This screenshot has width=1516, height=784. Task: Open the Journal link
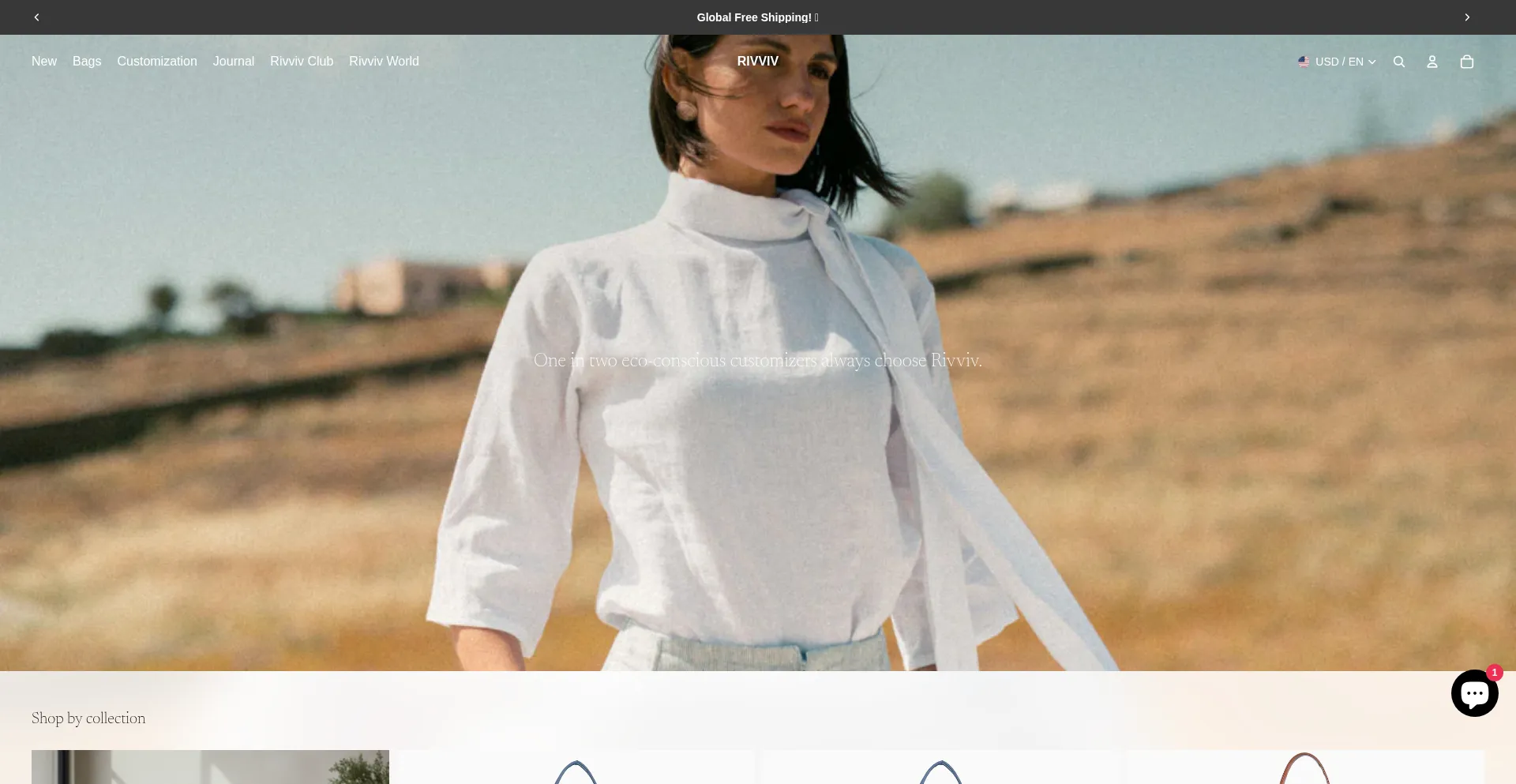tap(234, 62)
